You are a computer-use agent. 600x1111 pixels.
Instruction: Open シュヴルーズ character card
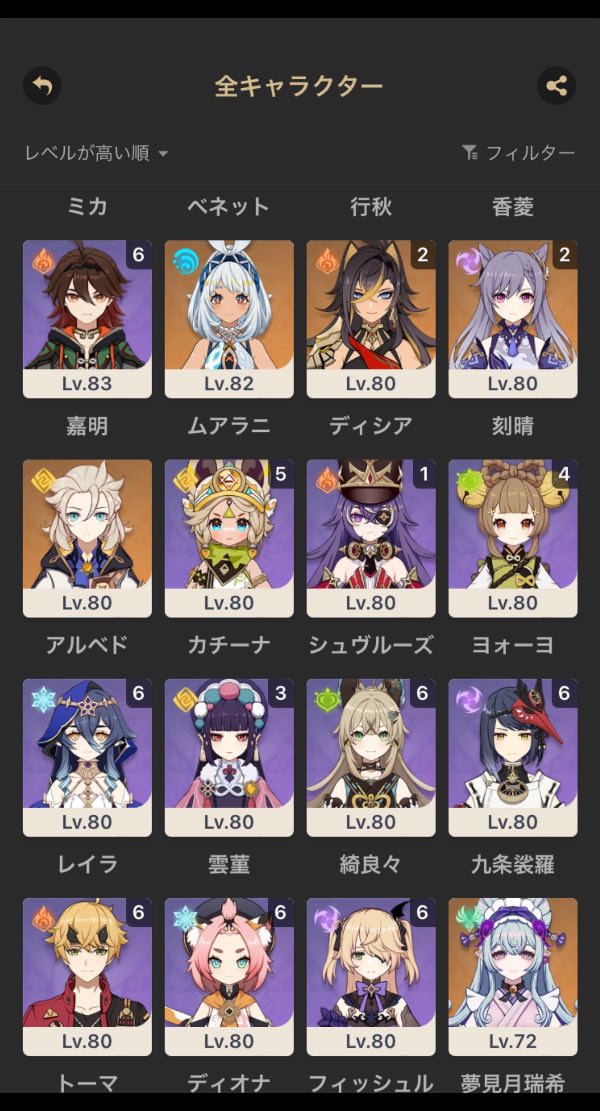[370, 538]
